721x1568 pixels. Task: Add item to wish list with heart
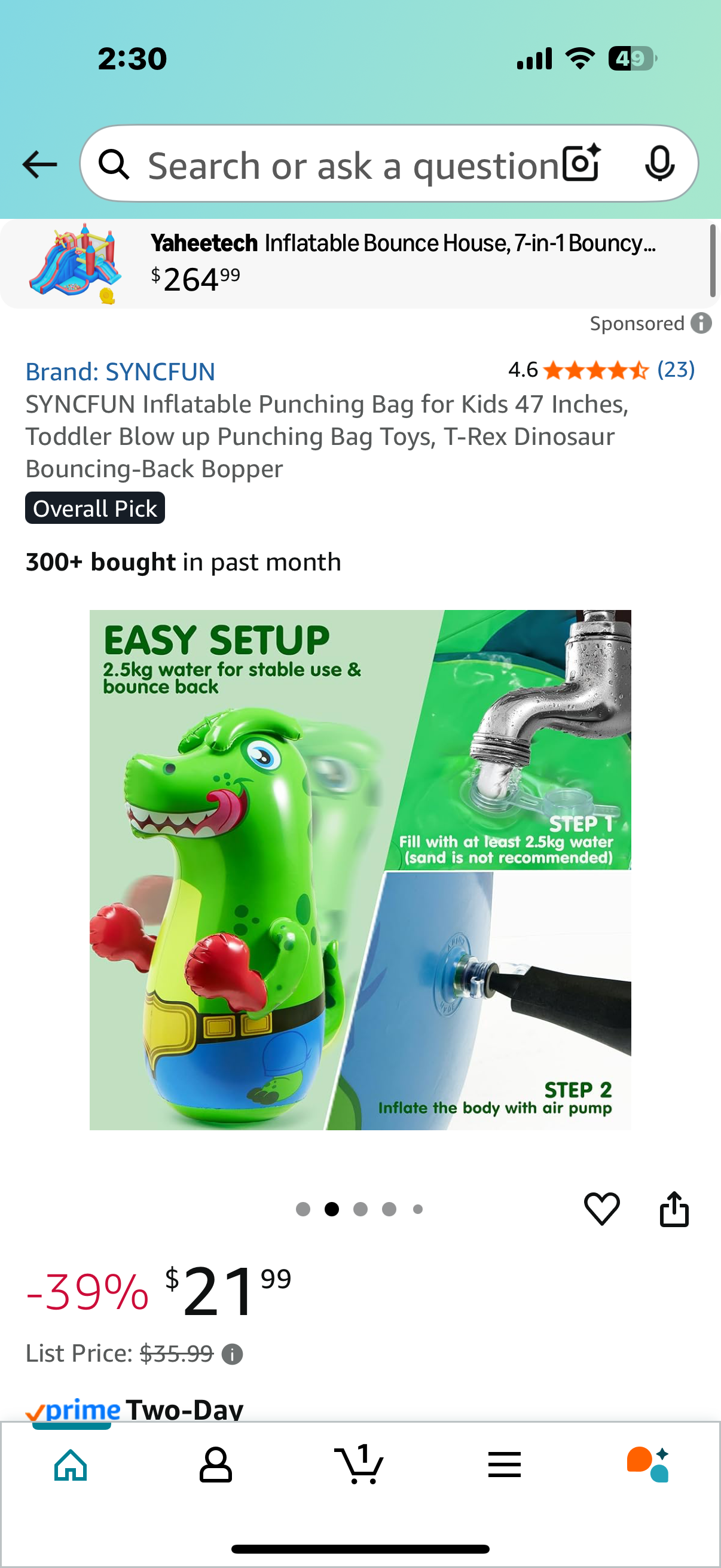pos(602,1208)
